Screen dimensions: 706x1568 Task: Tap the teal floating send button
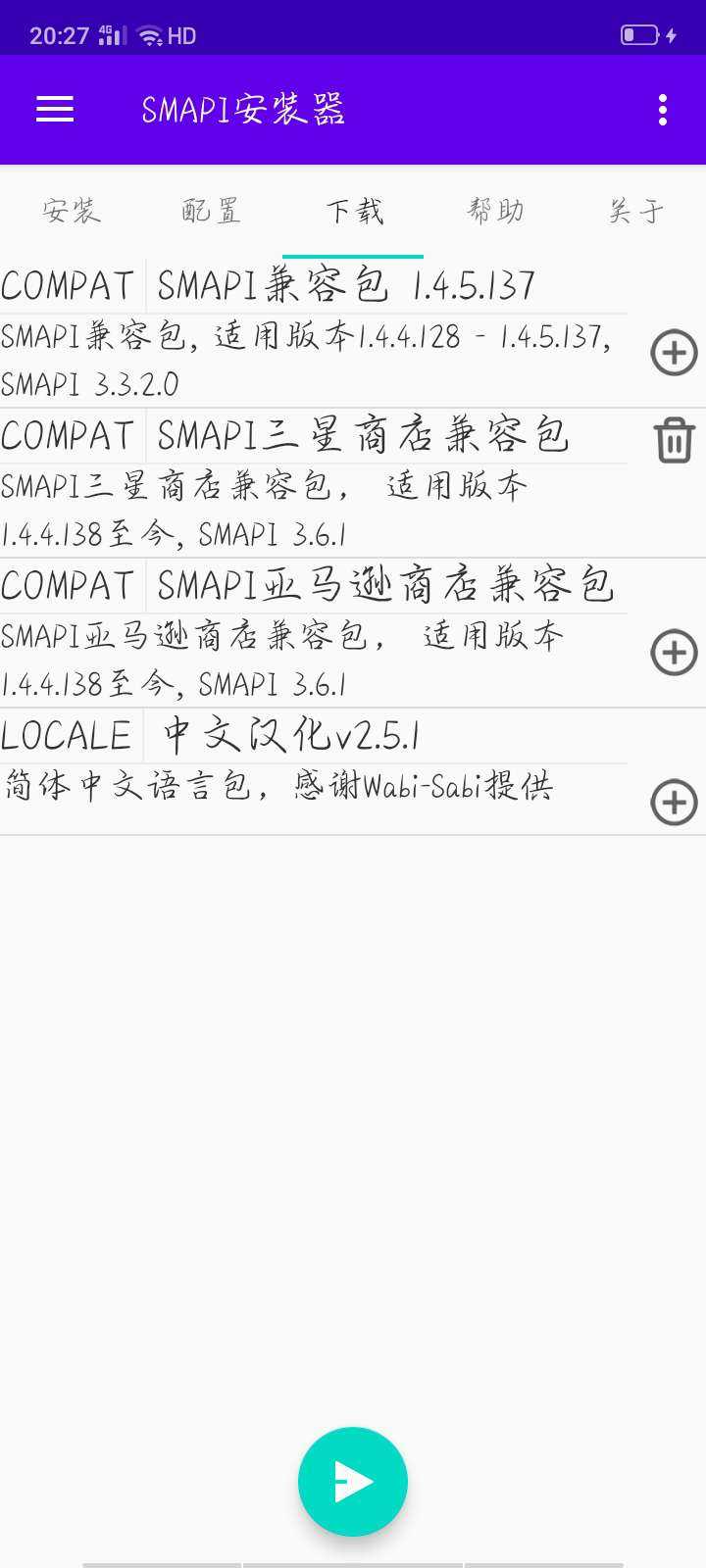click(x=353, y=1481)
